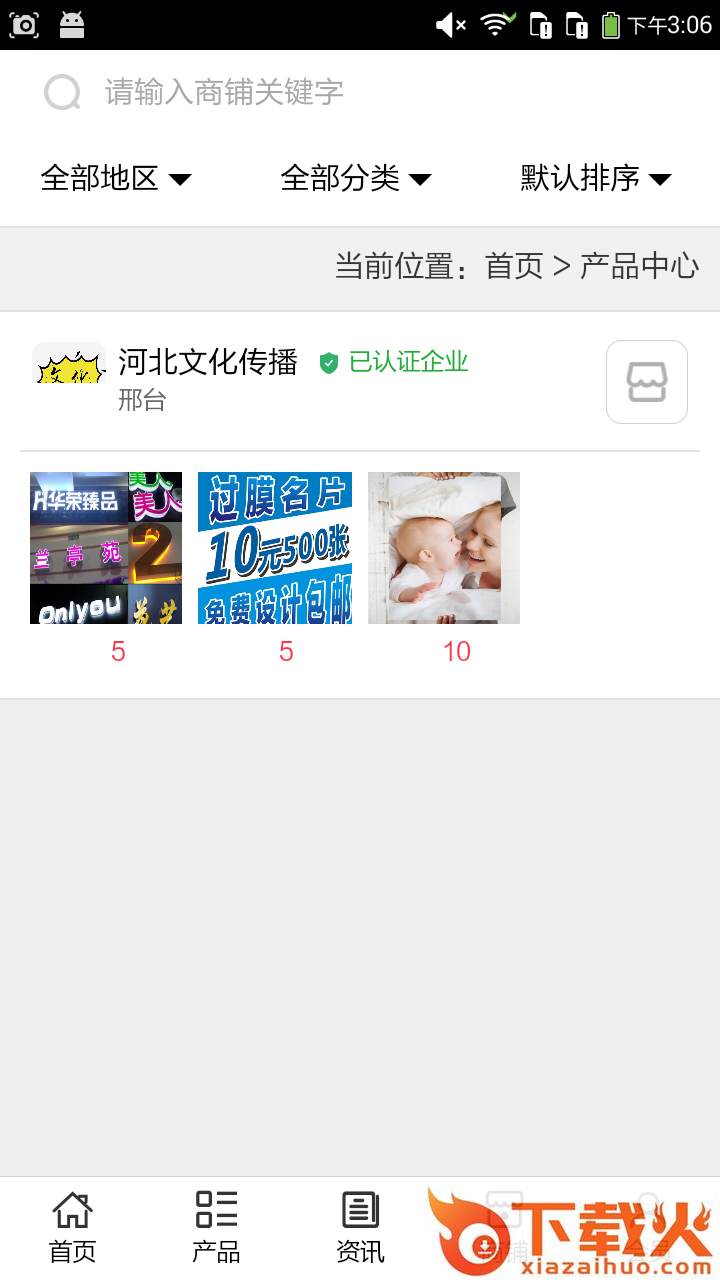Open the 全部分类 category filter

click(355, 179)
